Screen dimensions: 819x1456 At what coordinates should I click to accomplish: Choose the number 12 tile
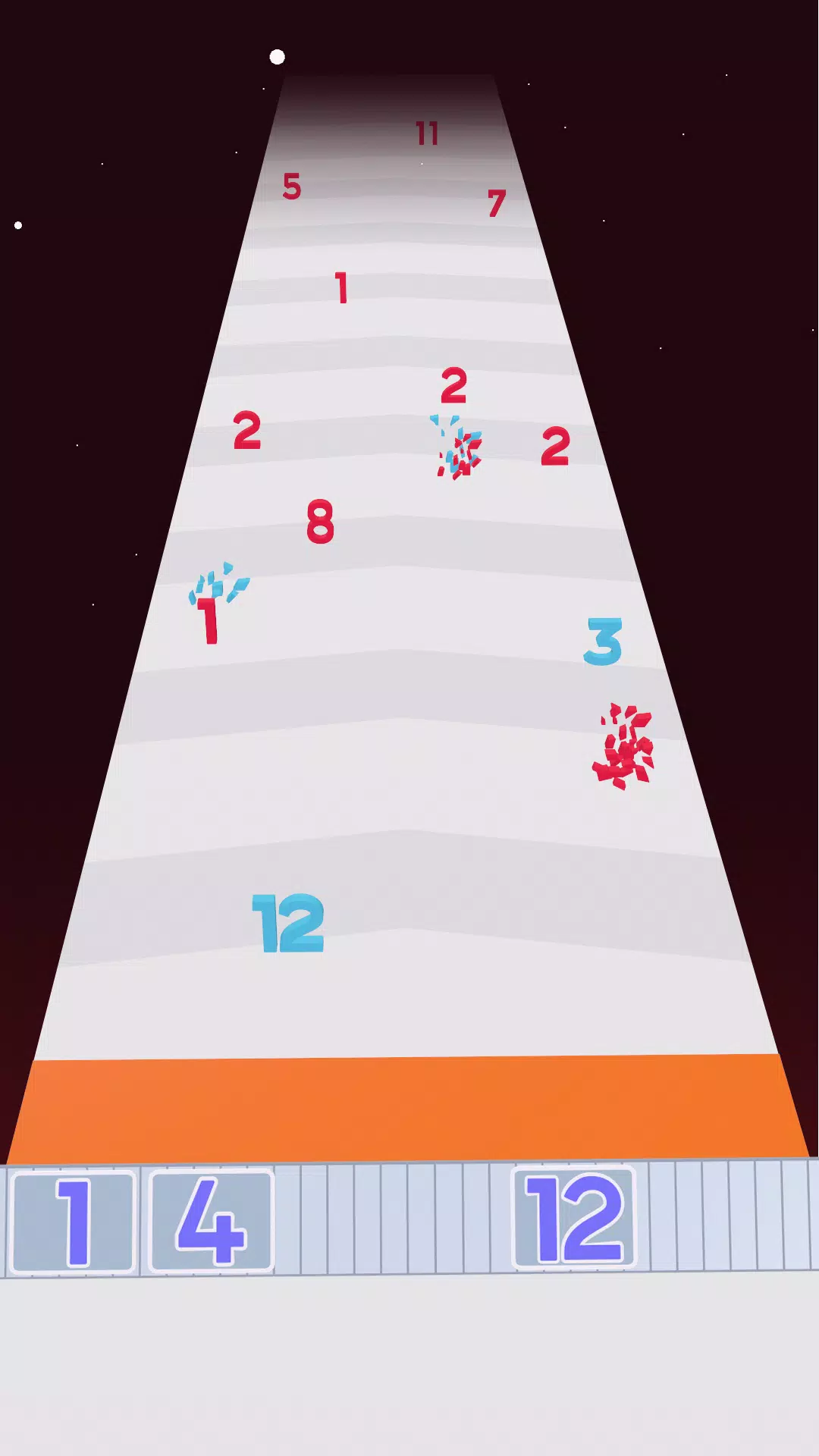tap(574, 1219)
